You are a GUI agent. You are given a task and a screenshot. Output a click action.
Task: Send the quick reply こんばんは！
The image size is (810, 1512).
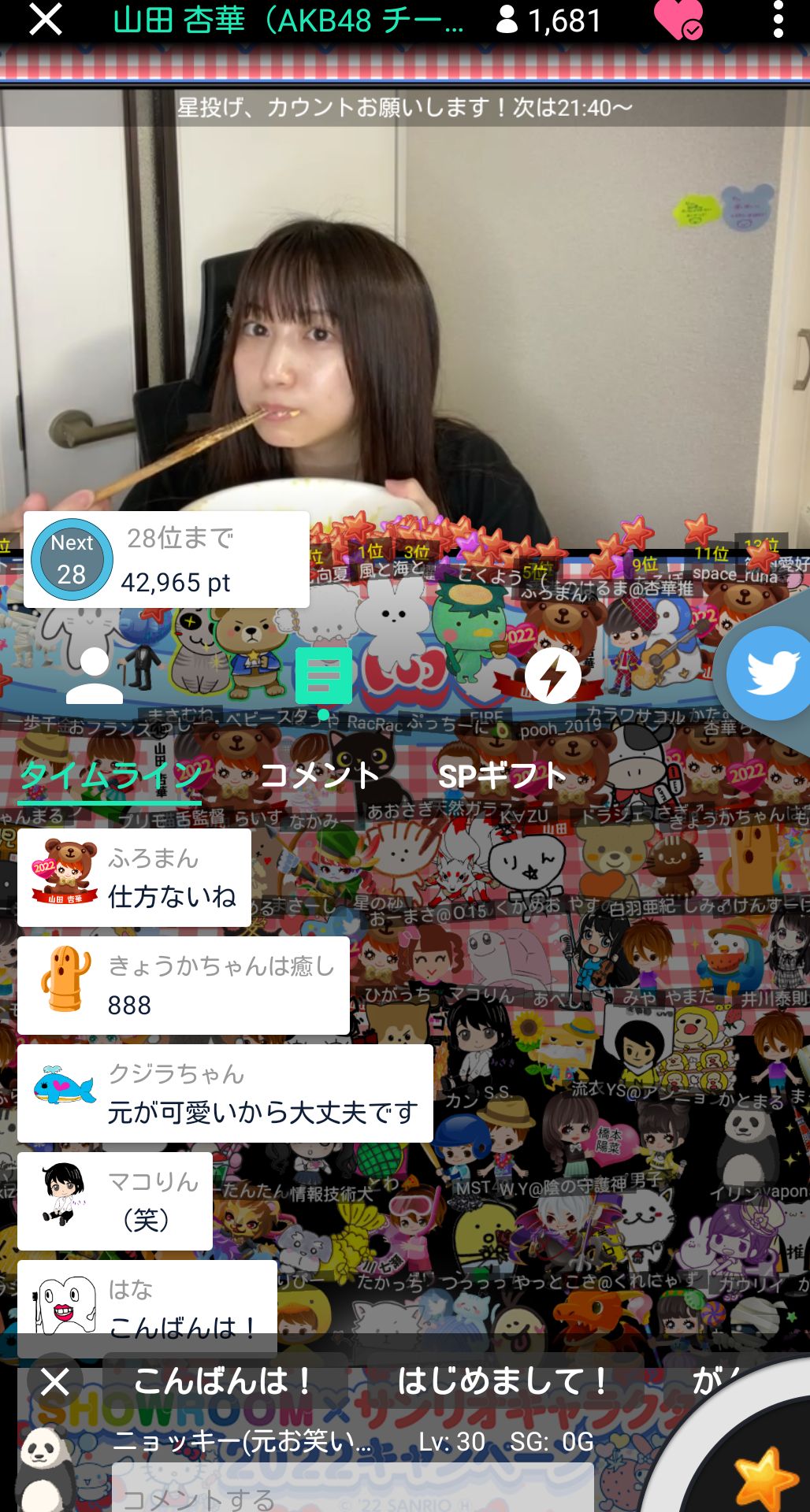click(224, 1381)
